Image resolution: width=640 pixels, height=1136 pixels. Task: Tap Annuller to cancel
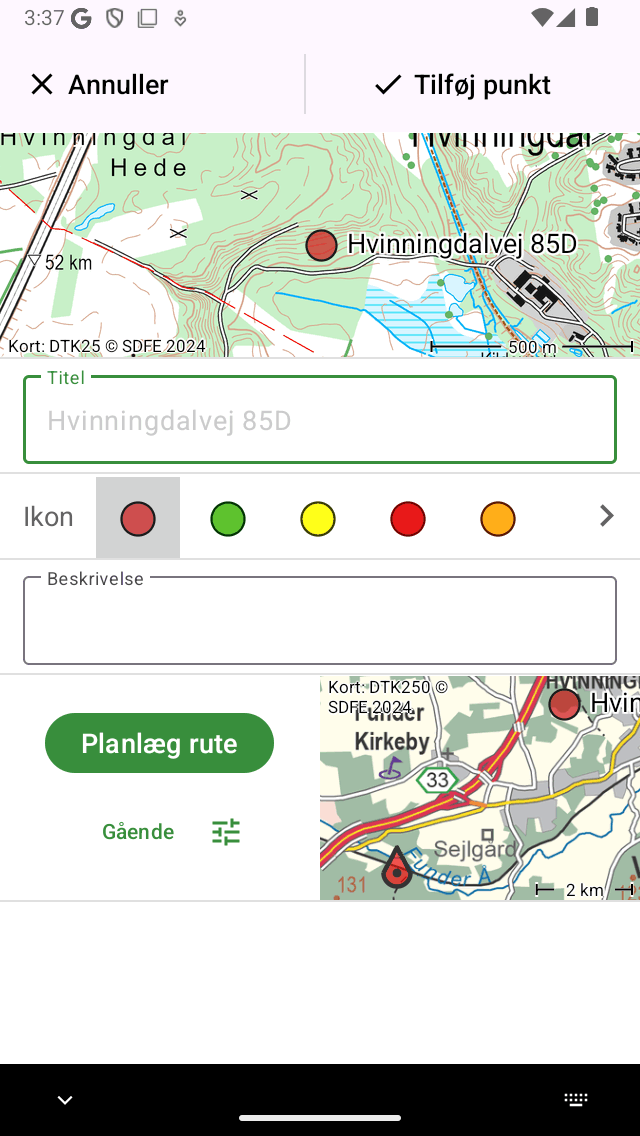[100, 85]
